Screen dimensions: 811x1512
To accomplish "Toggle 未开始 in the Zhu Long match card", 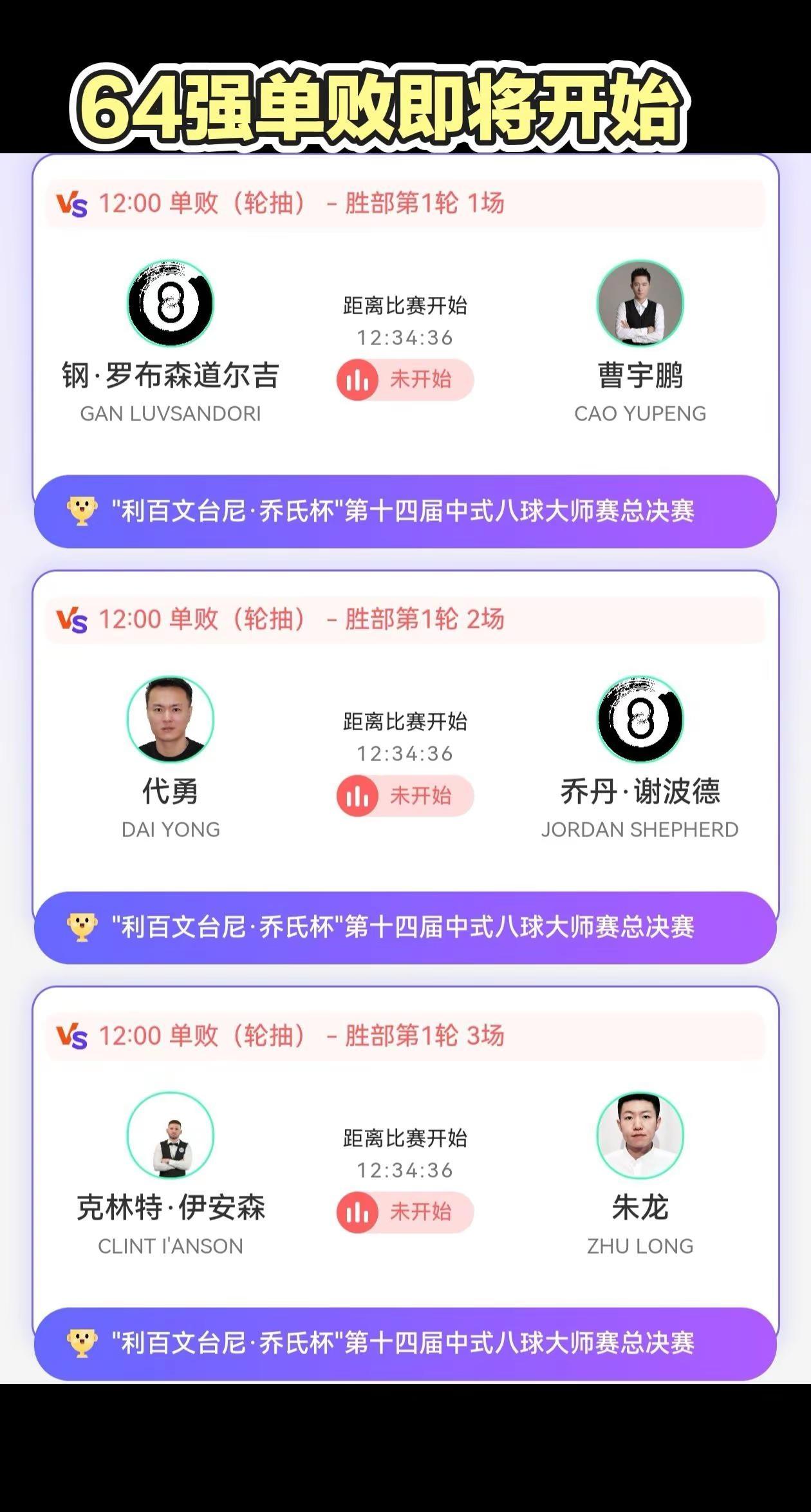I will [422, 1211].
